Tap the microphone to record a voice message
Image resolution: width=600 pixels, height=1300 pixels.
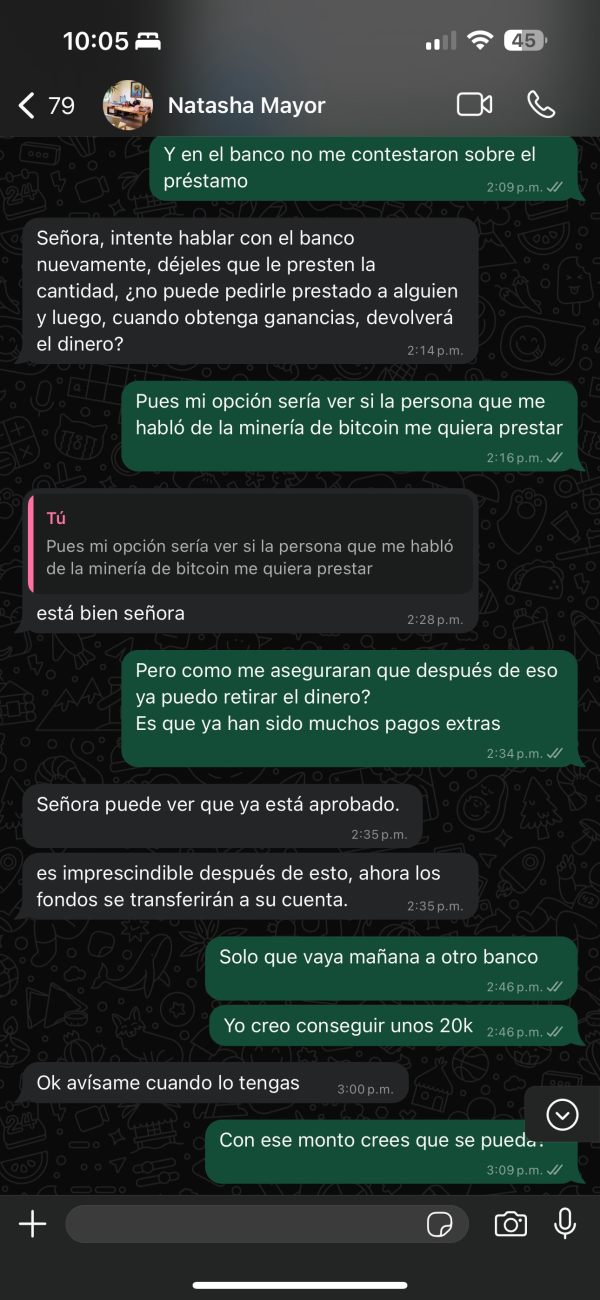pos(565,1224)
